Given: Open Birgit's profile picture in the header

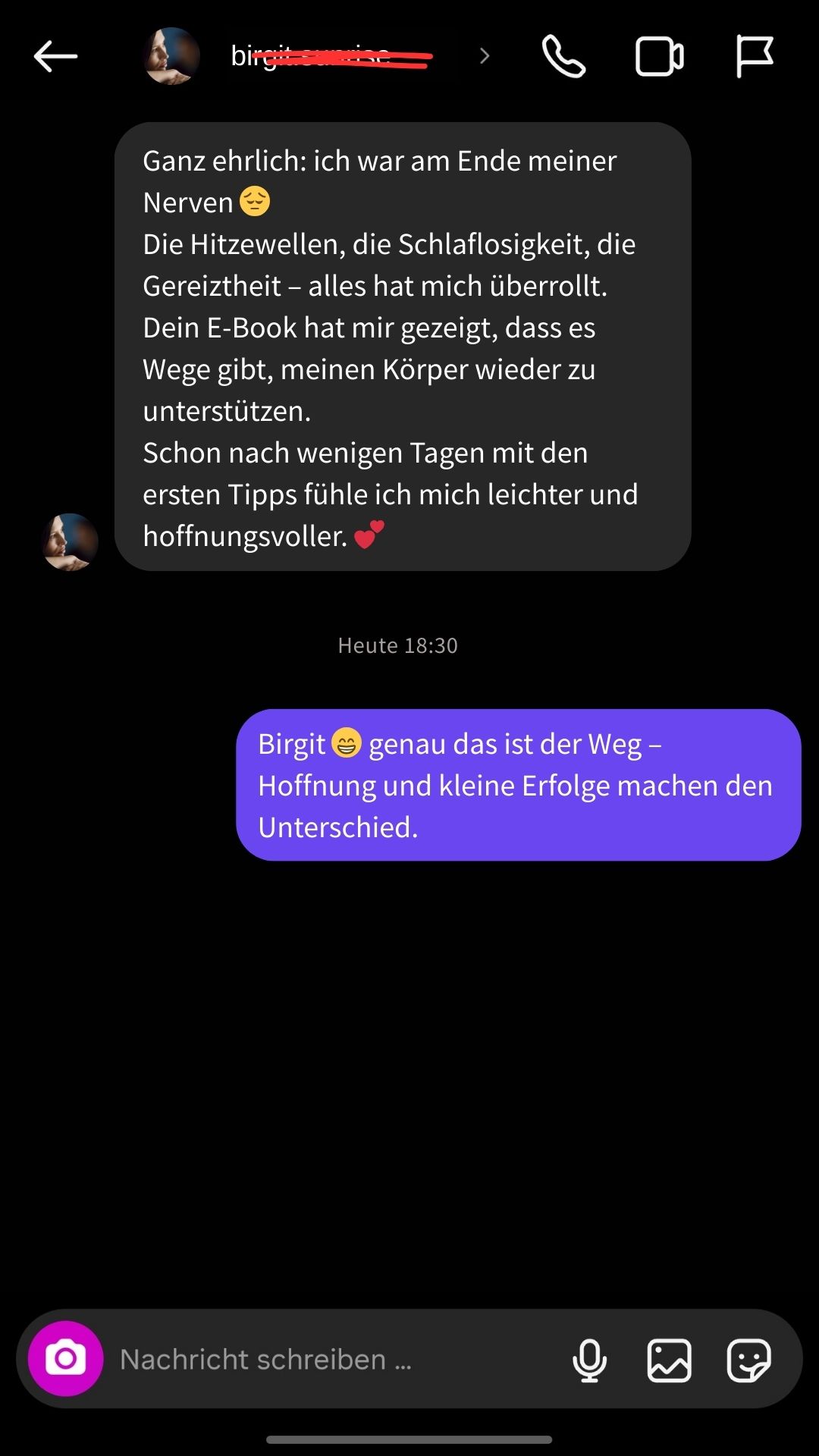Looking at the screenshot, I should 170,55.
